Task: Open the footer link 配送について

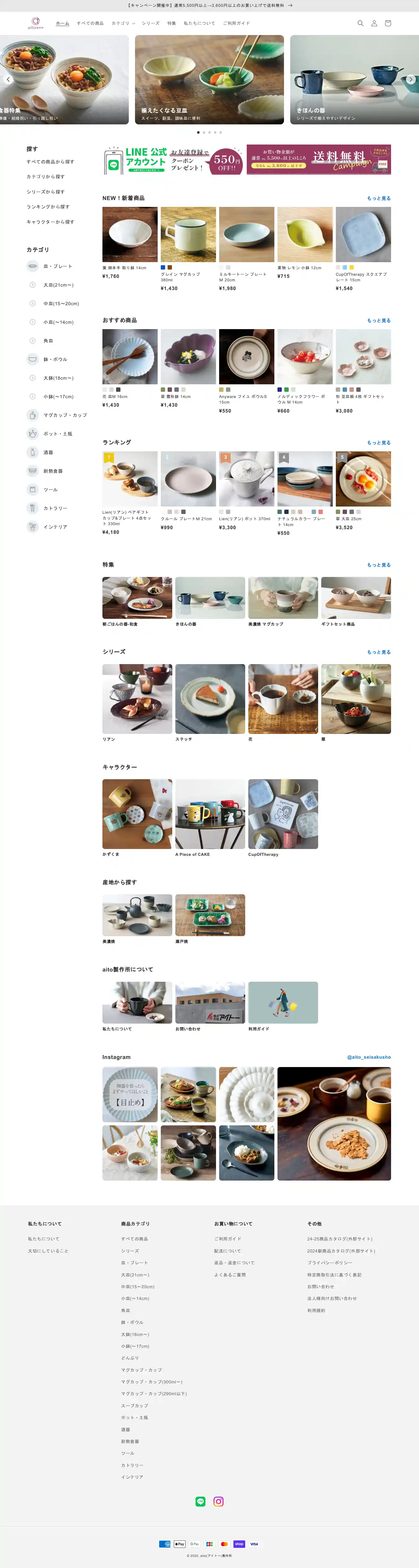Action: coord(227,1251)
